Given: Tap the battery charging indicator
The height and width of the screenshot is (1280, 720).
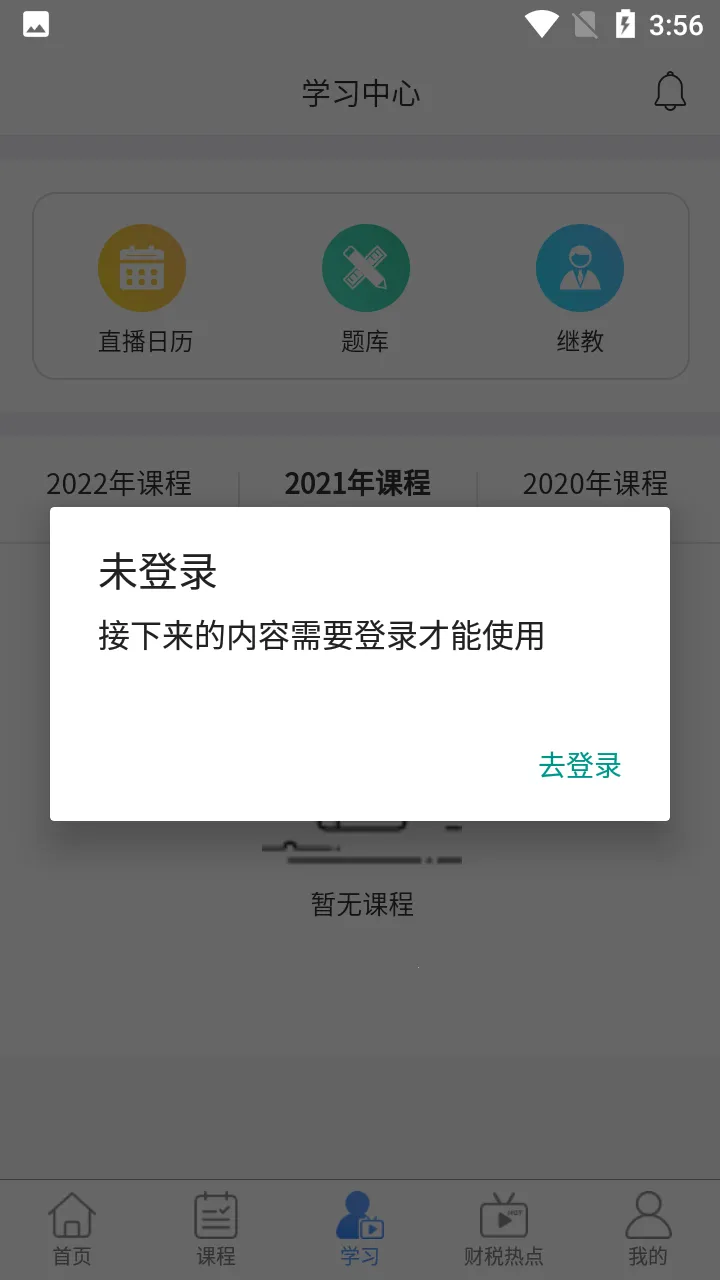Looking at the screenshot, I should (x=627, y=22).
